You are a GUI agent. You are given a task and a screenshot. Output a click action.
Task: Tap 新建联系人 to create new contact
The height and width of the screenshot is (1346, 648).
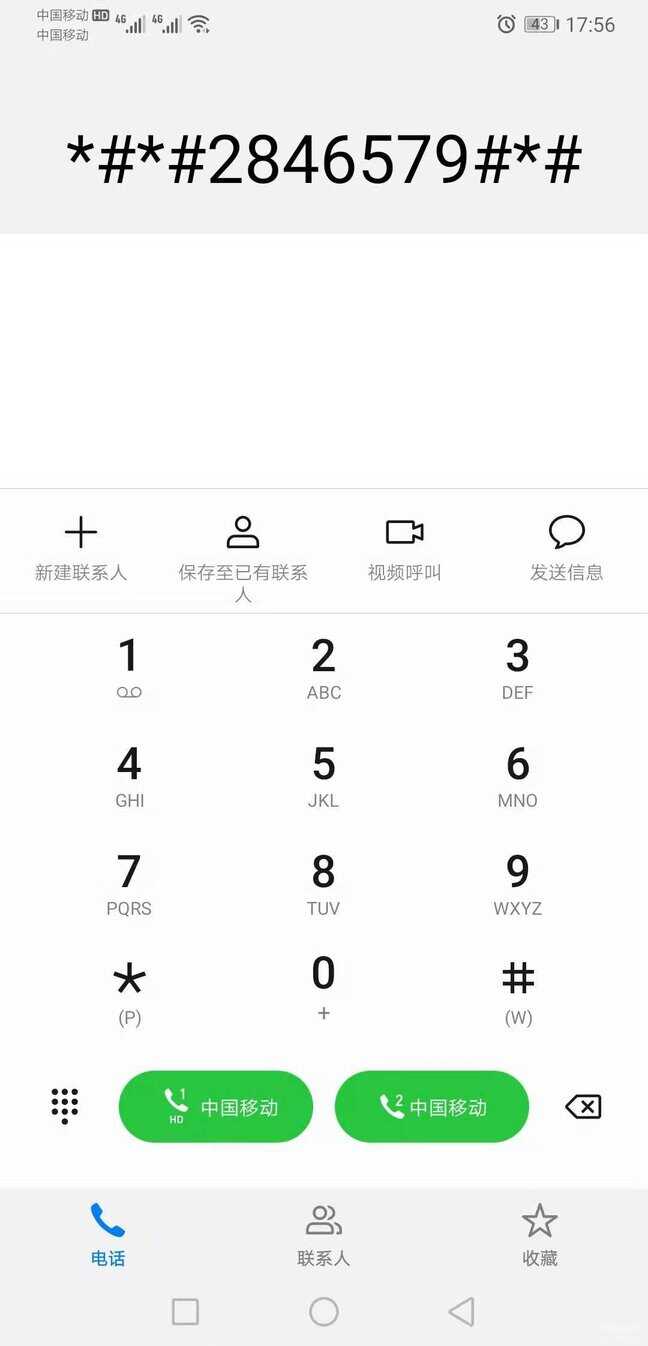[x=81, y=548]
